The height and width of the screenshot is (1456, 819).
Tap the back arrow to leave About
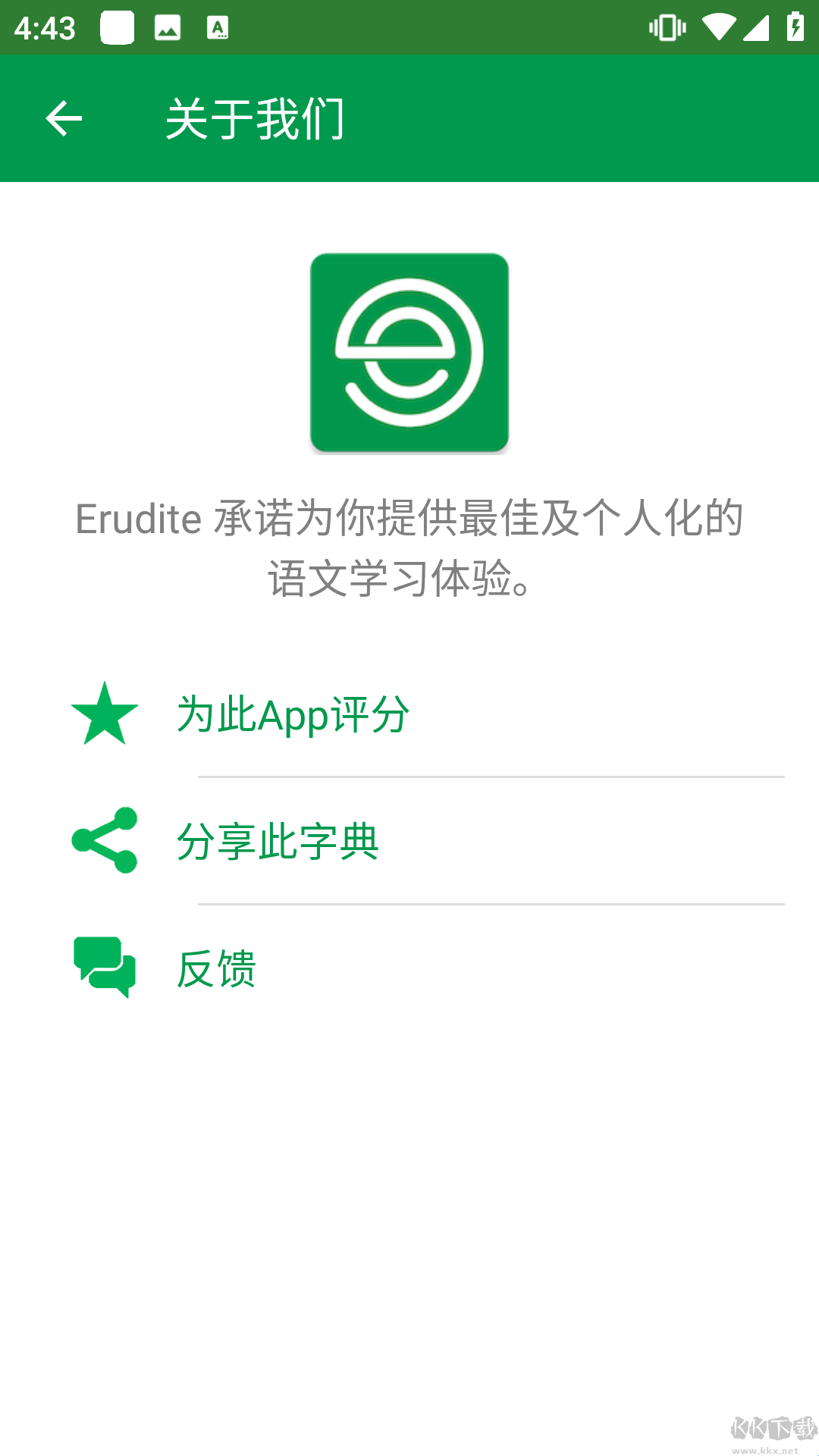[64, 118]
